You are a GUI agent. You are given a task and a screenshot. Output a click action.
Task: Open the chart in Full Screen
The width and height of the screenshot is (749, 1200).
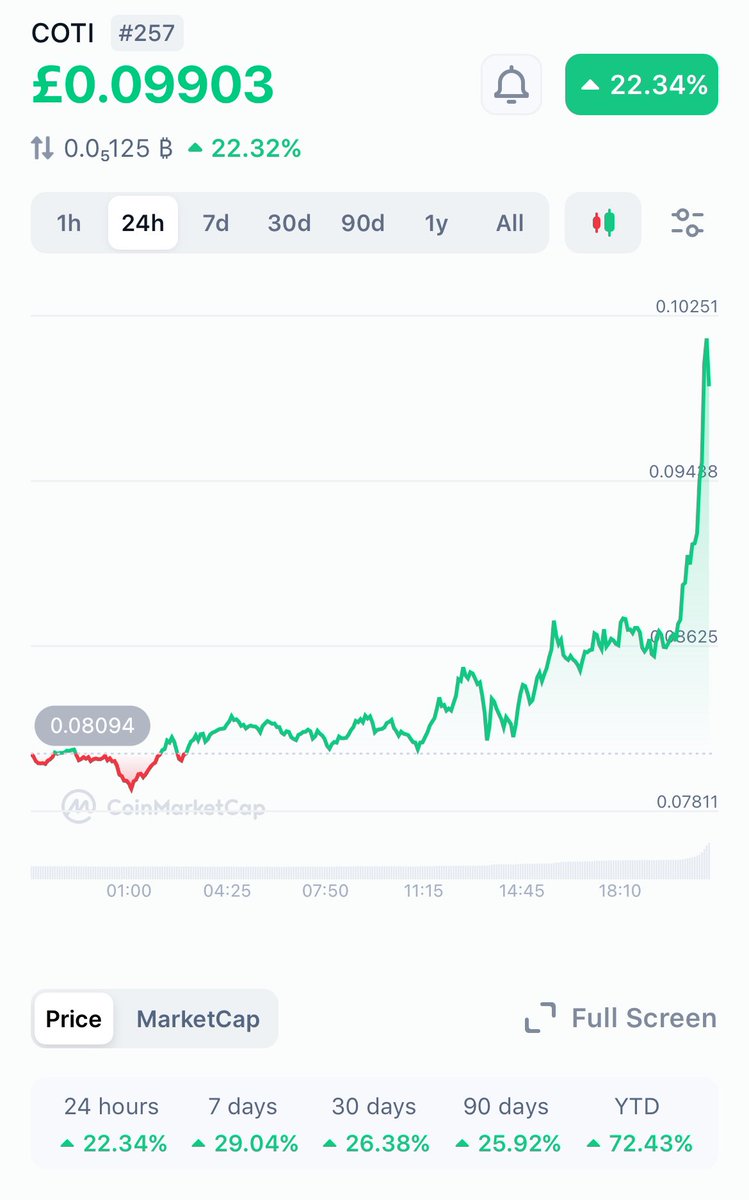click(x=621, y=1018)
